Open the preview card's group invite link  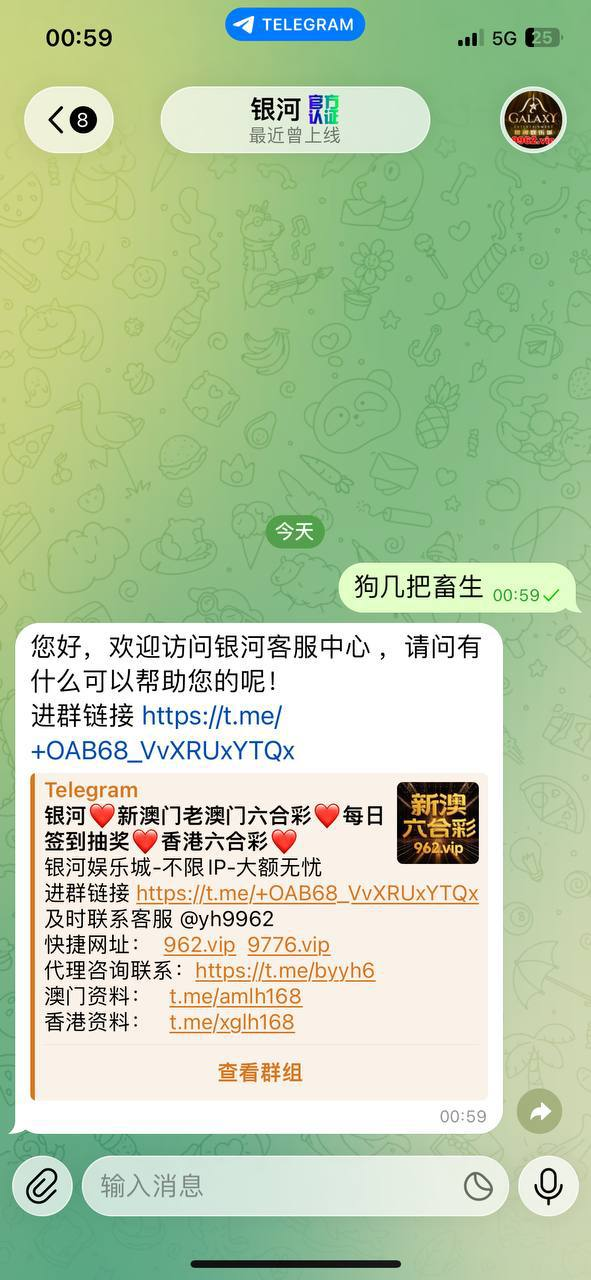point(307,893)
